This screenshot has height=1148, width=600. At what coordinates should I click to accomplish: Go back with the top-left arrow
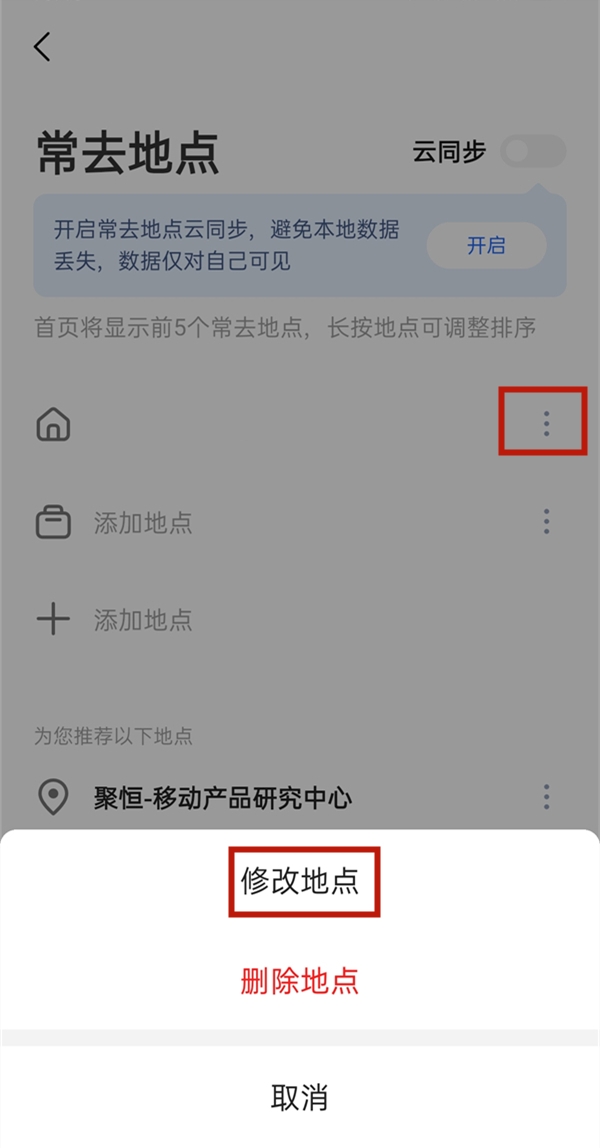pyautogui.click(x=42, y=47)
